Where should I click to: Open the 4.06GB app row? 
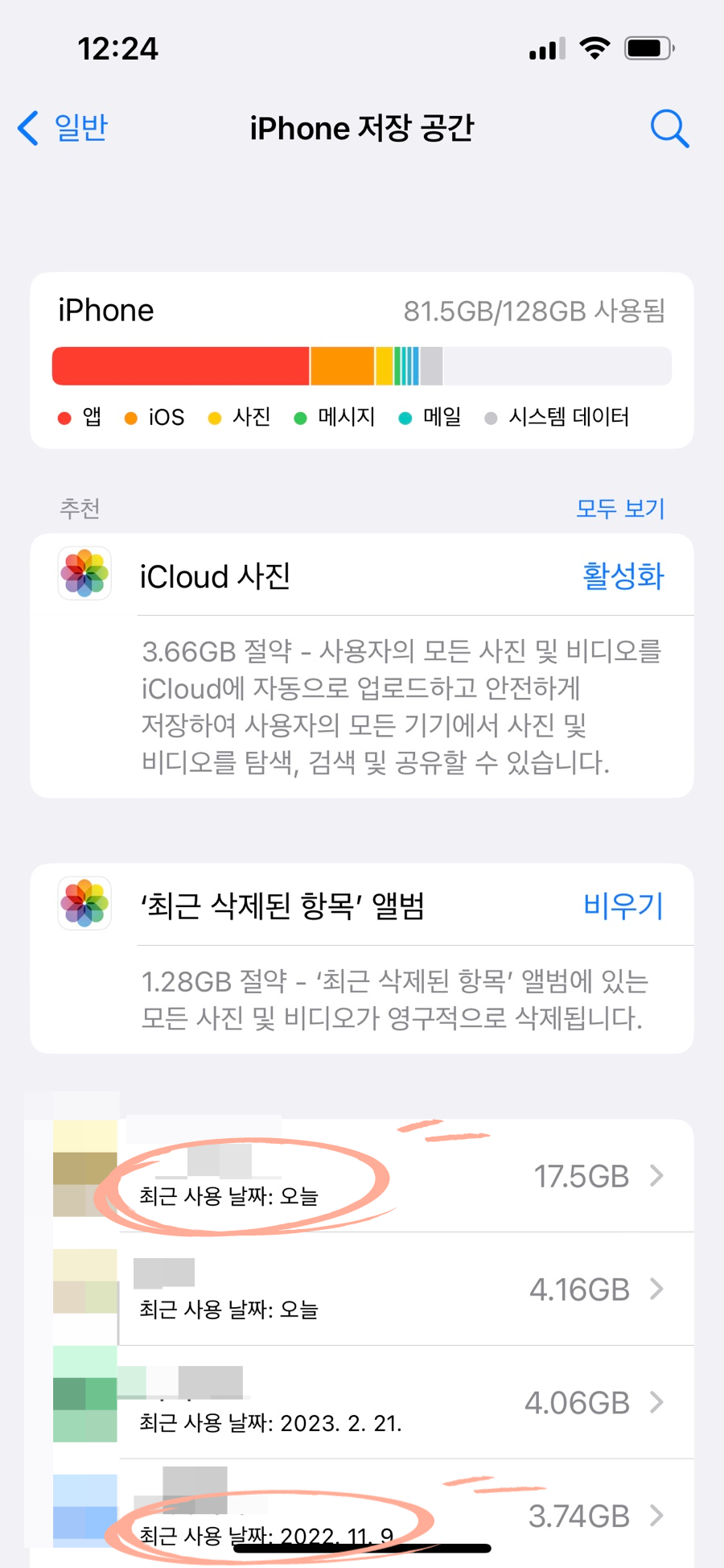pos(362,1402)
